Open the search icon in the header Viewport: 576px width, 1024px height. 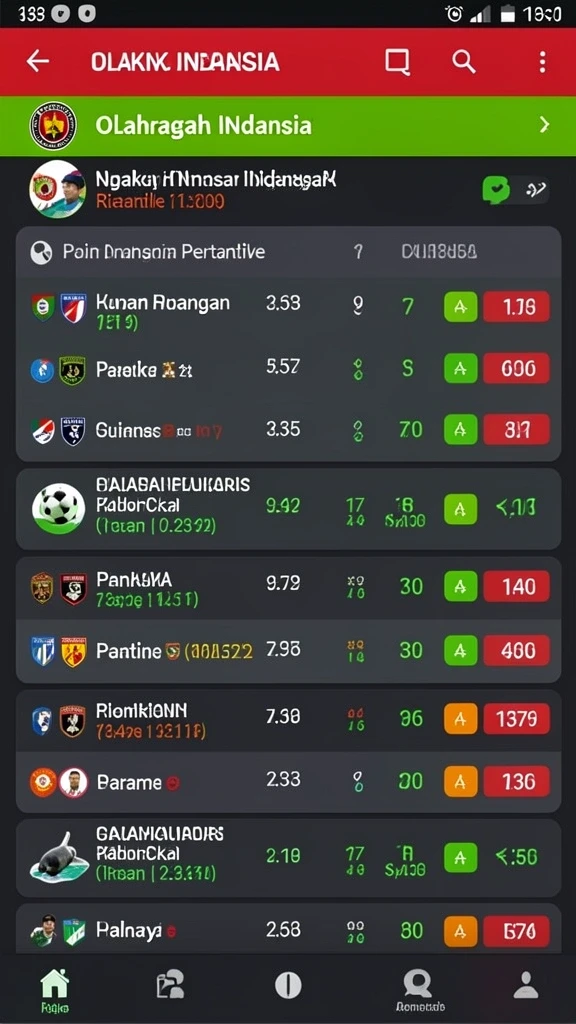464,61
